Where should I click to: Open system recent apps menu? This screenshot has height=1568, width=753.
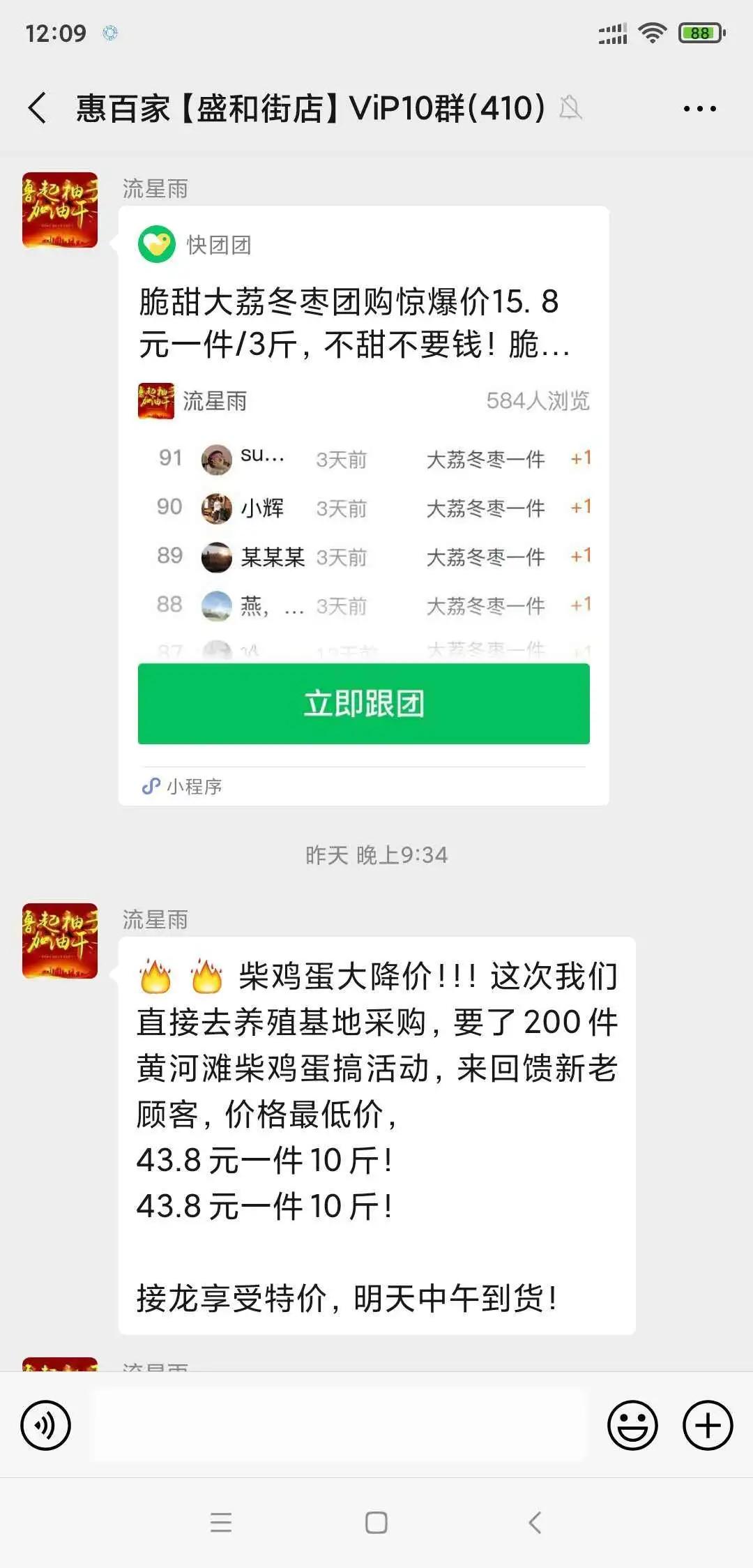[220, 1523]
